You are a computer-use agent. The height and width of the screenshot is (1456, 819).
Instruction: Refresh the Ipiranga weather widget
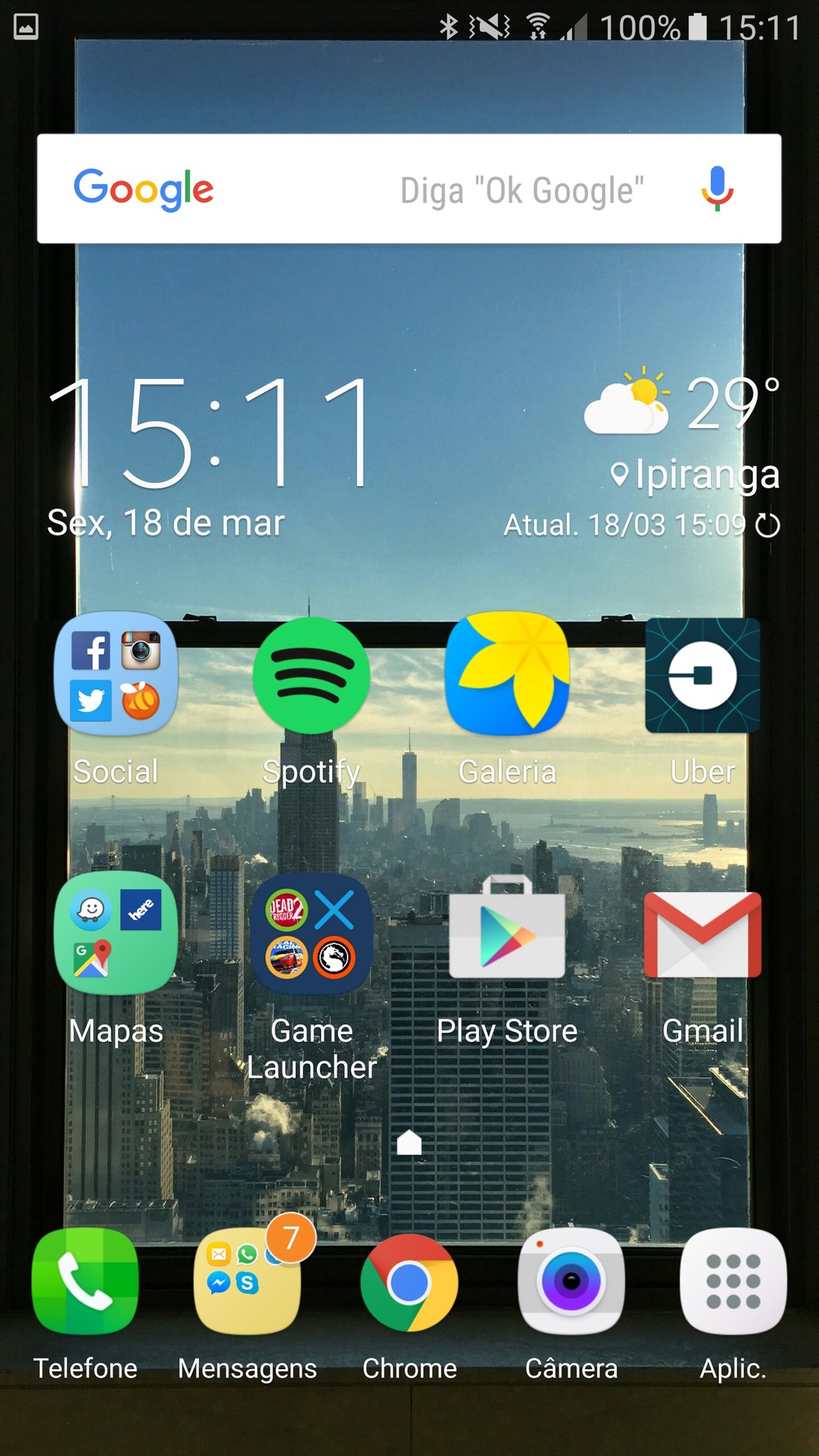[767, 526]
